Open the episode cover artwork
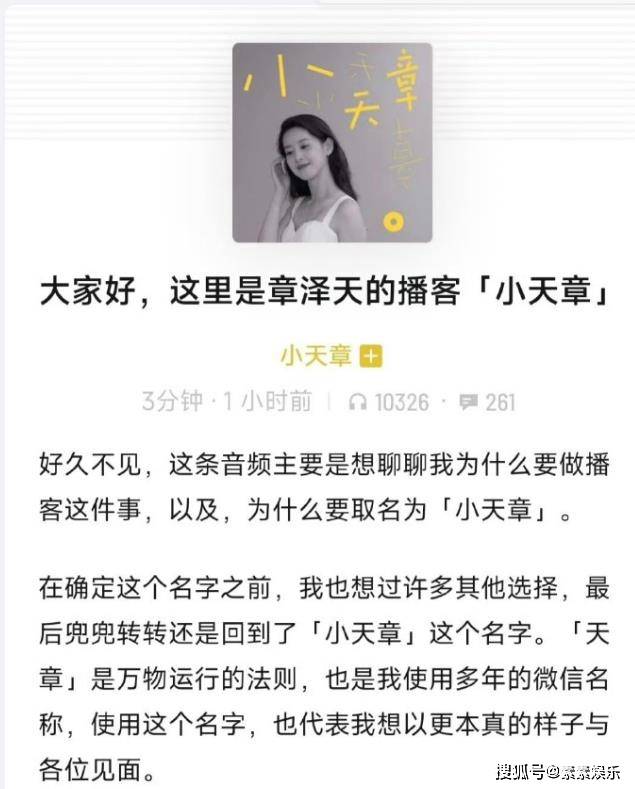635x789 pixels. point(333,142)
